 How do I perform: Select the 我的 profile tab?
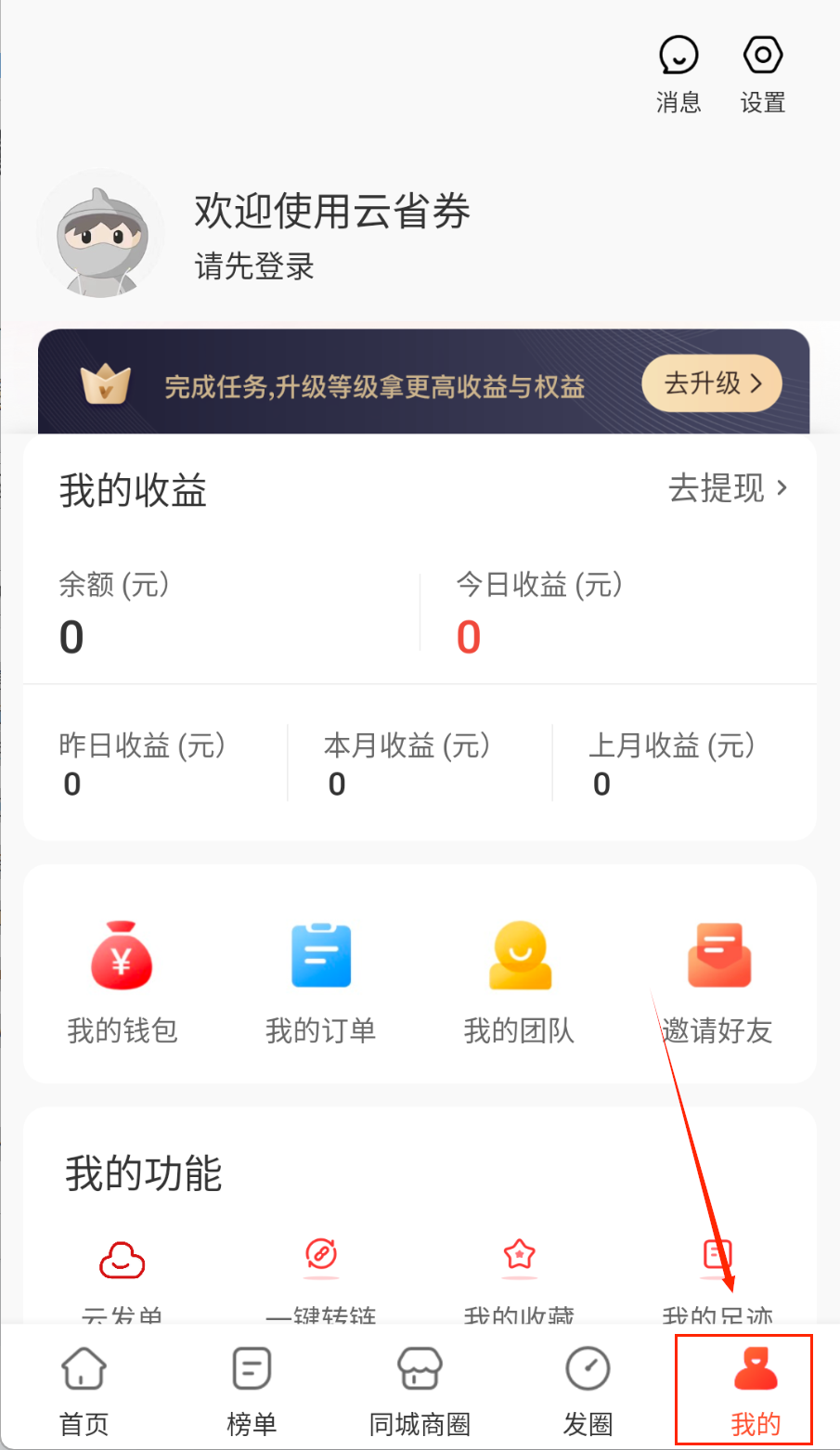click(755, 1390)
